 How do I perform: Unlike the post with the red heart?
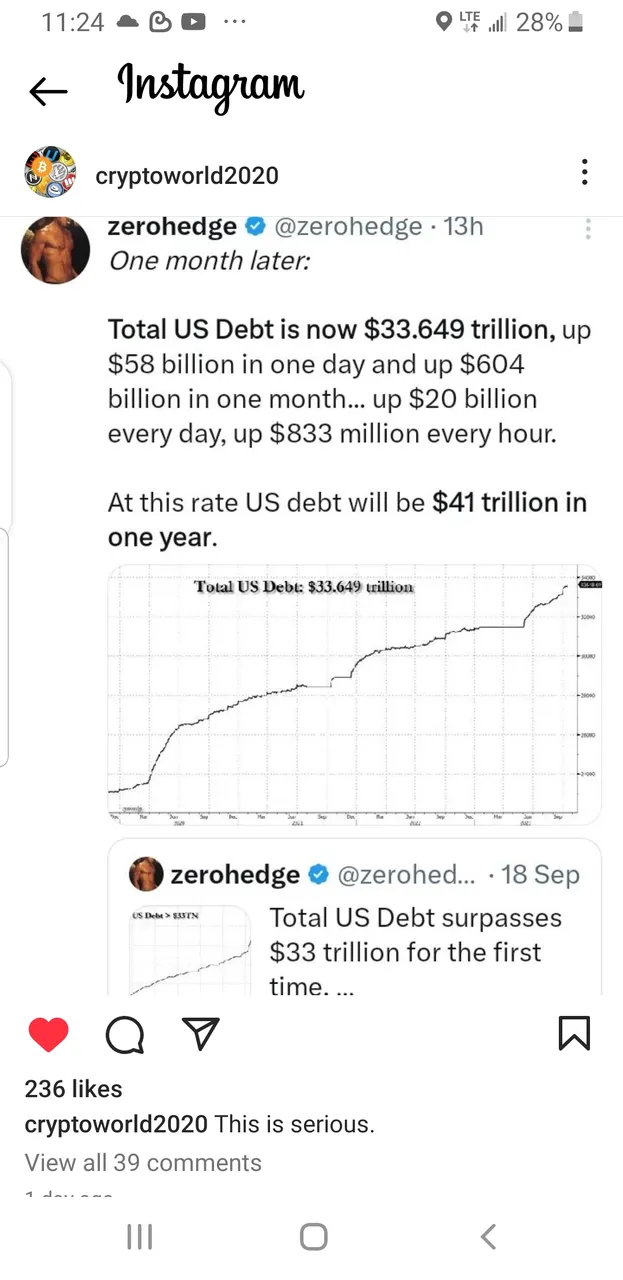[x=48, y=1035]
